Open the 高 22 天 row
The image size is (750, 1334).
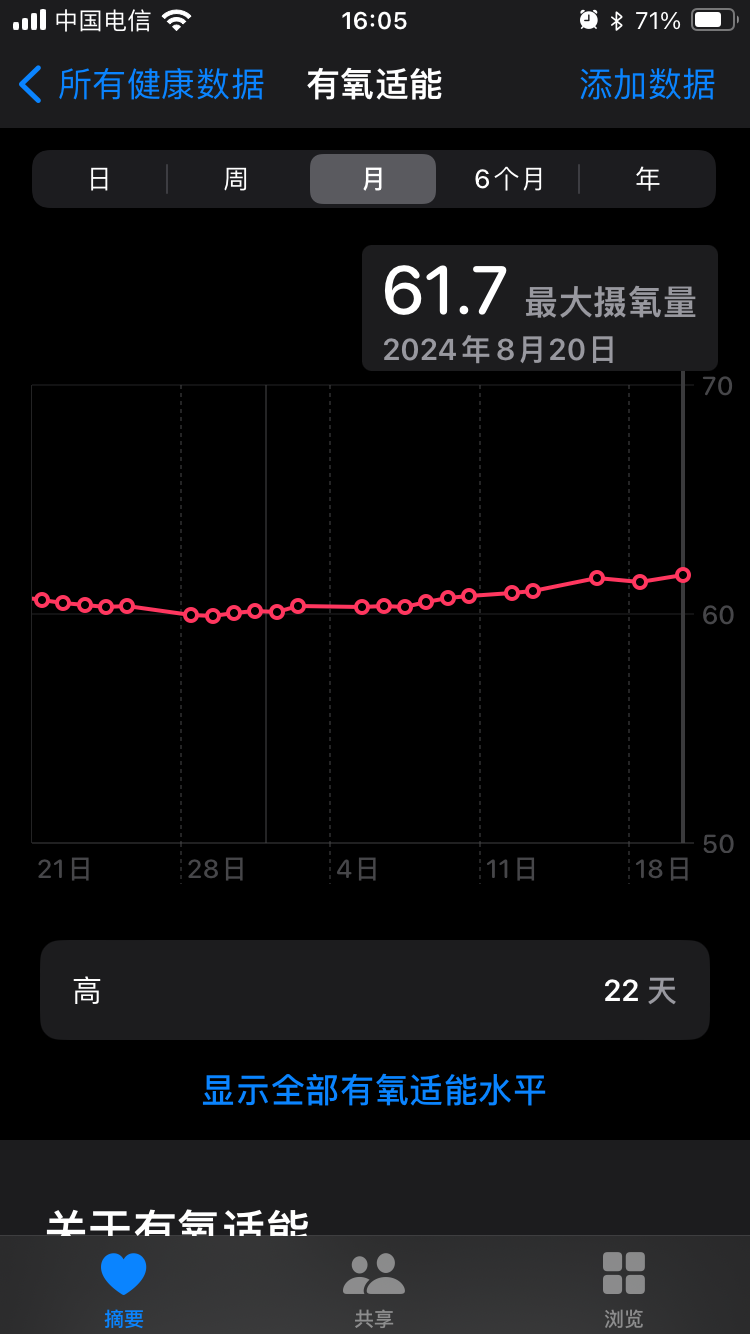click(x=374, y=990)
